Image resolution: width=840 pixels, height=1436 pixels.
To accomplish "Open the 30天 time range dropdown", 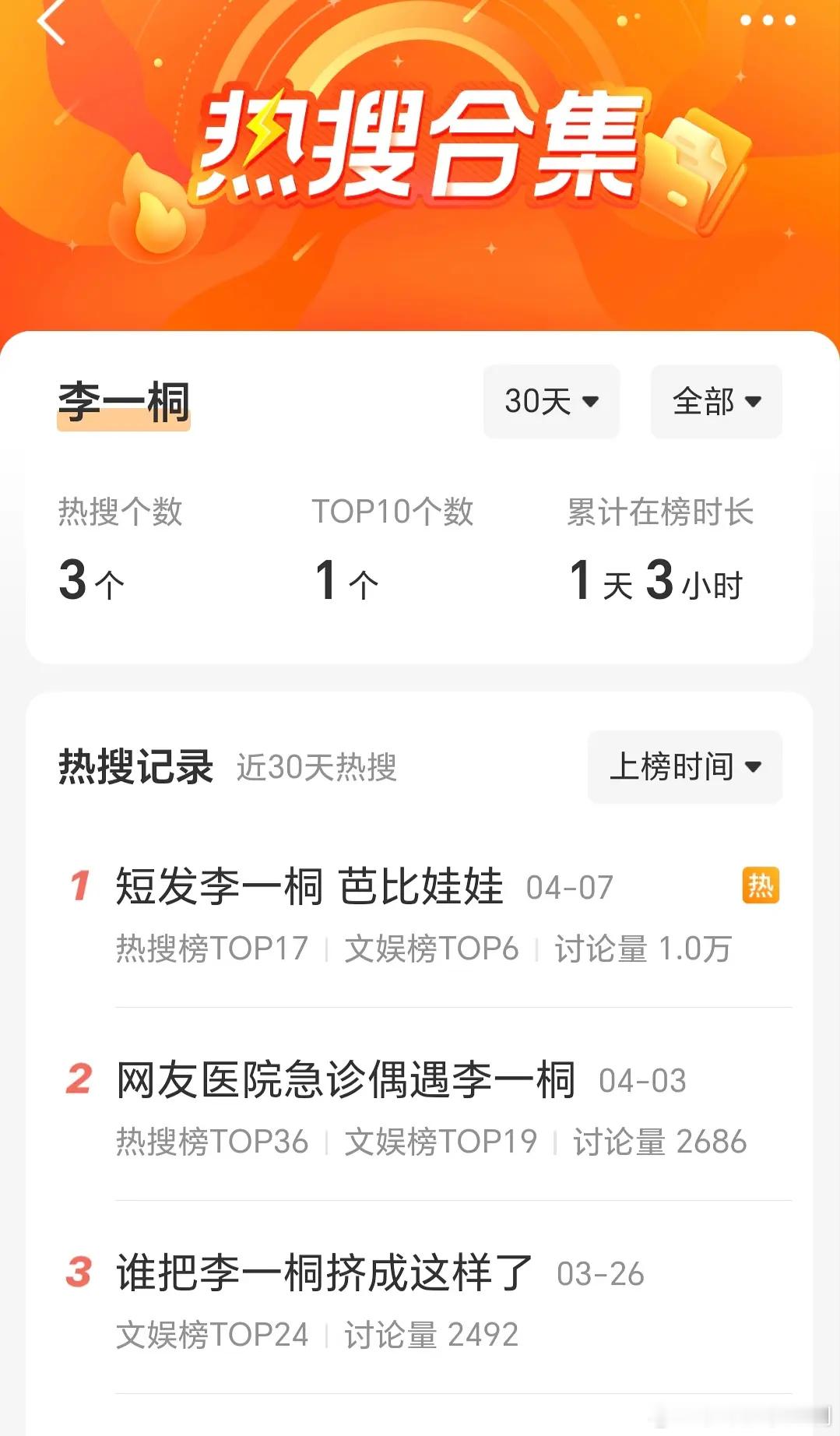I will (x=550, y=402).
